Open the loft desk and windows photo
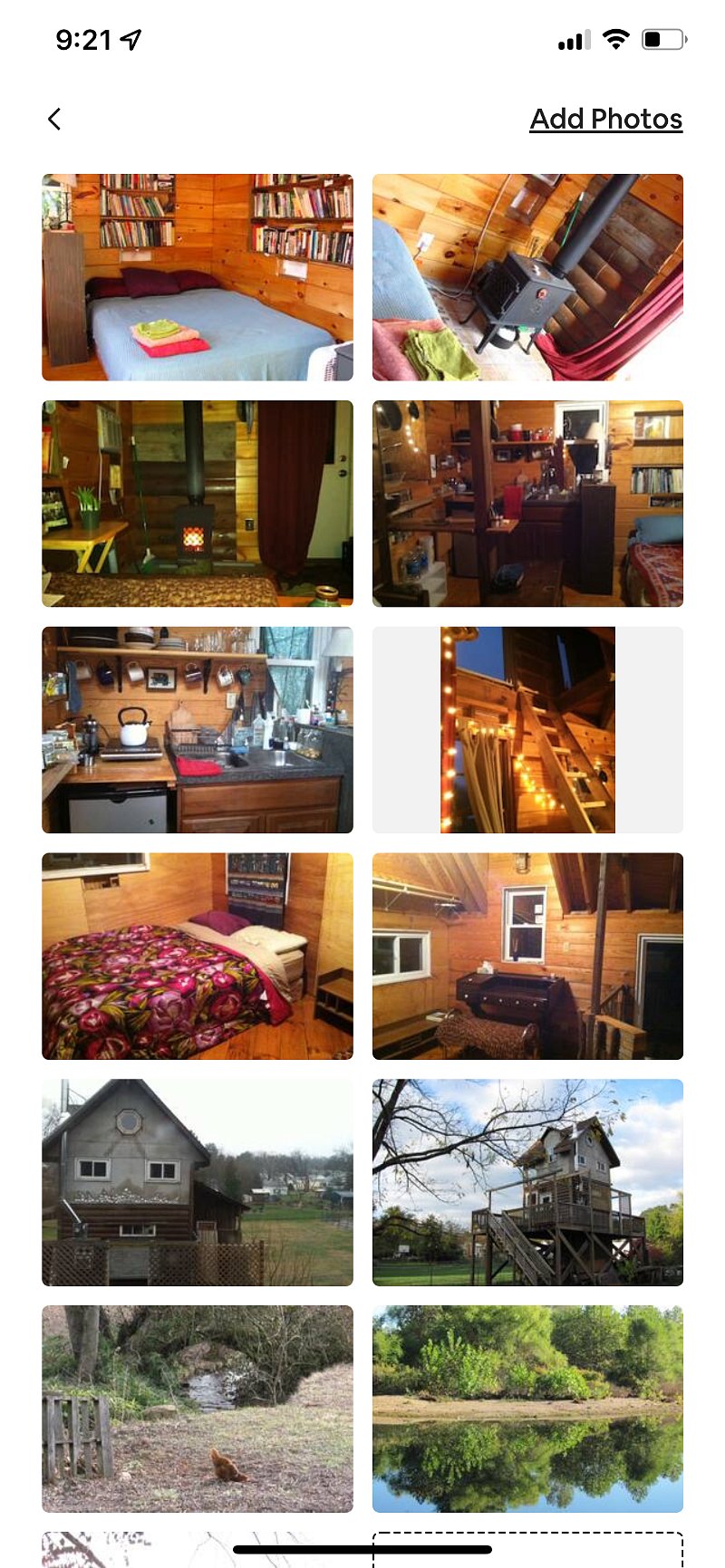This screenshot has height=1568, width=725. tap(527, 957)
